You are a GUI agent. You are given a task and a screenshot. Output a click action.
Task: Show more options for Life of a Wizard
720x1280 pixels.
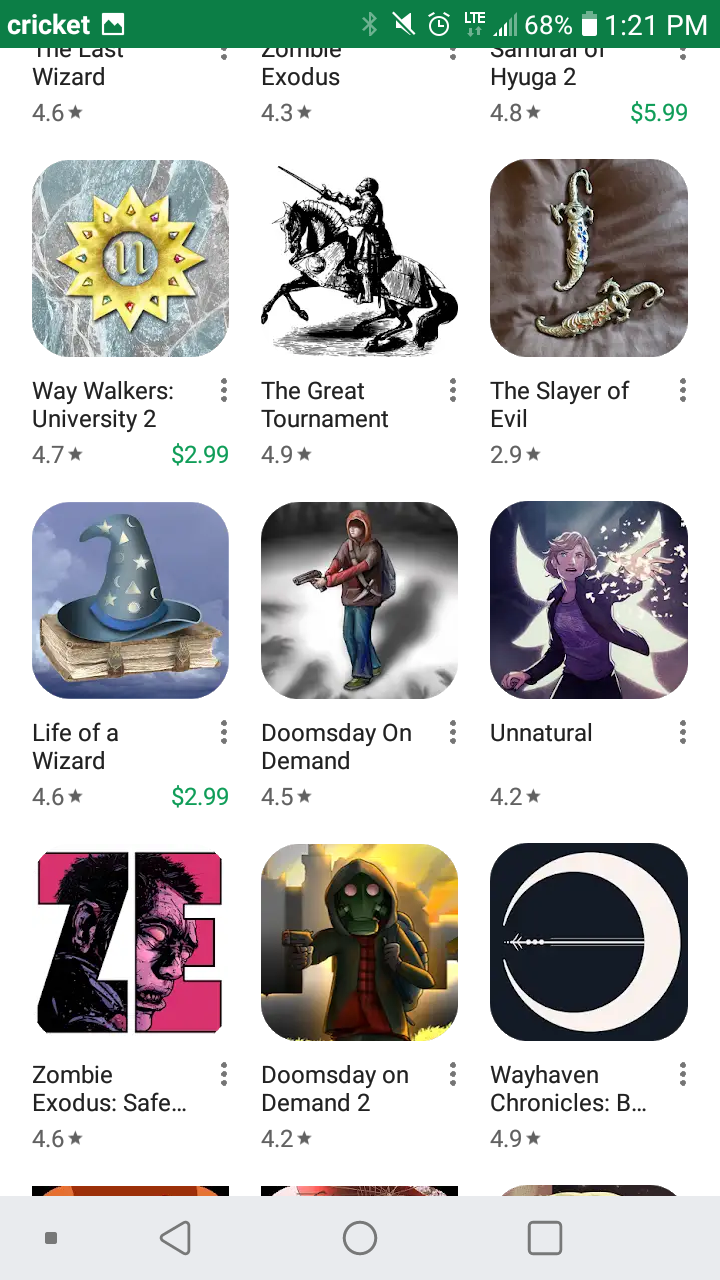[224, 733]
